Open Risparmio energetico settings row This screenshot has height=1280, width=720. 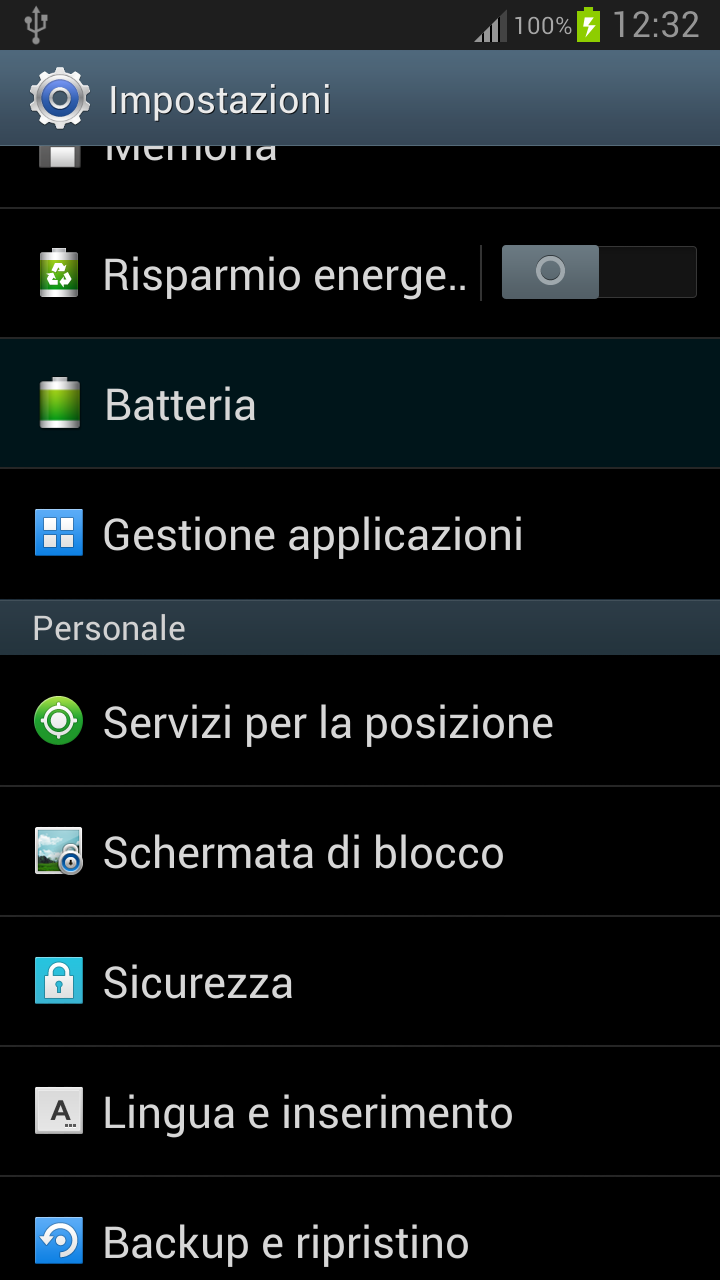[x=240, y=273]
